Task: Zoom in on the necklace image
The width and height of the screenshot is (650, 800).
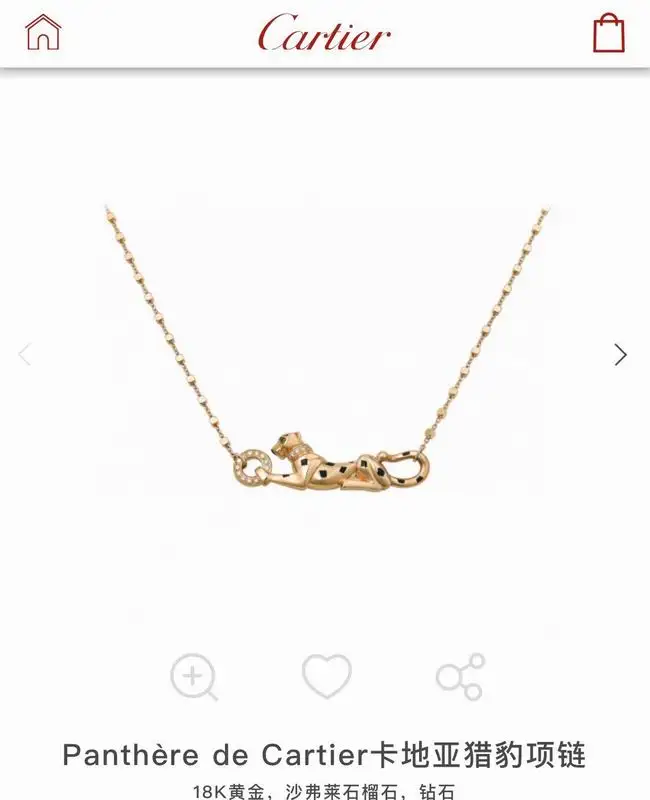Action: click(193, 677)
